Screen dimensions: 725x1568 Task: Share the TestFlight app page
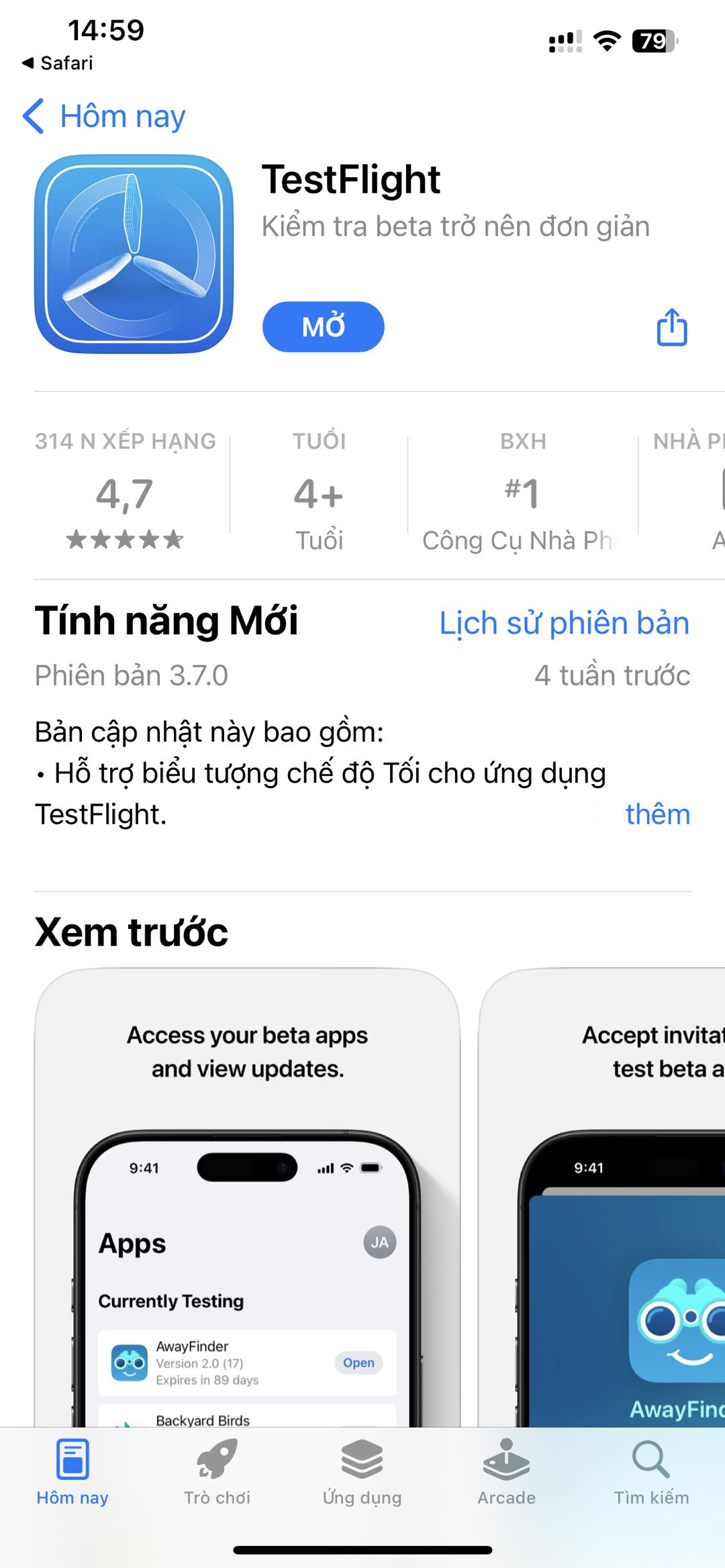pos(671,328)
